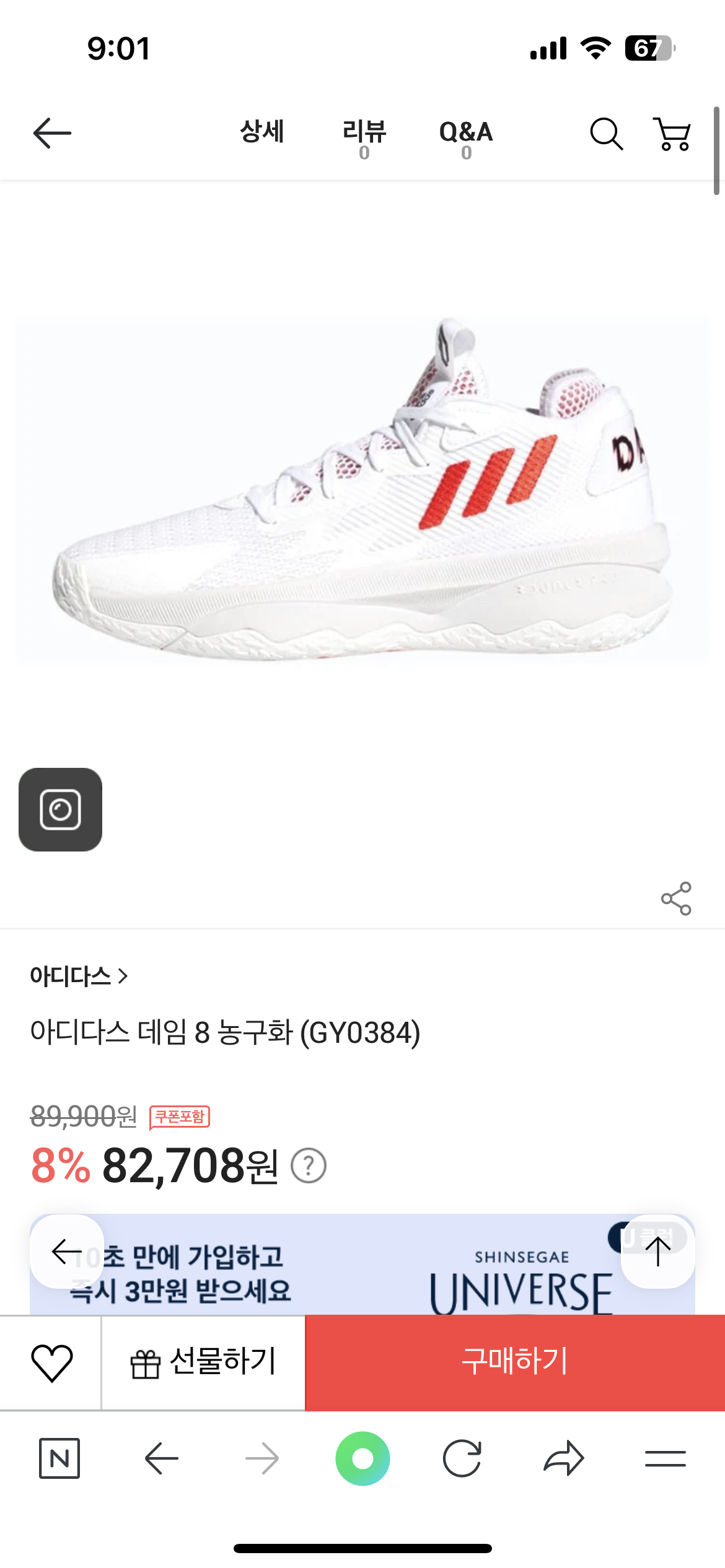Jump to the top of the page
The height and width of the screenshot is (1568, 725).
[x=658, y=1252]
